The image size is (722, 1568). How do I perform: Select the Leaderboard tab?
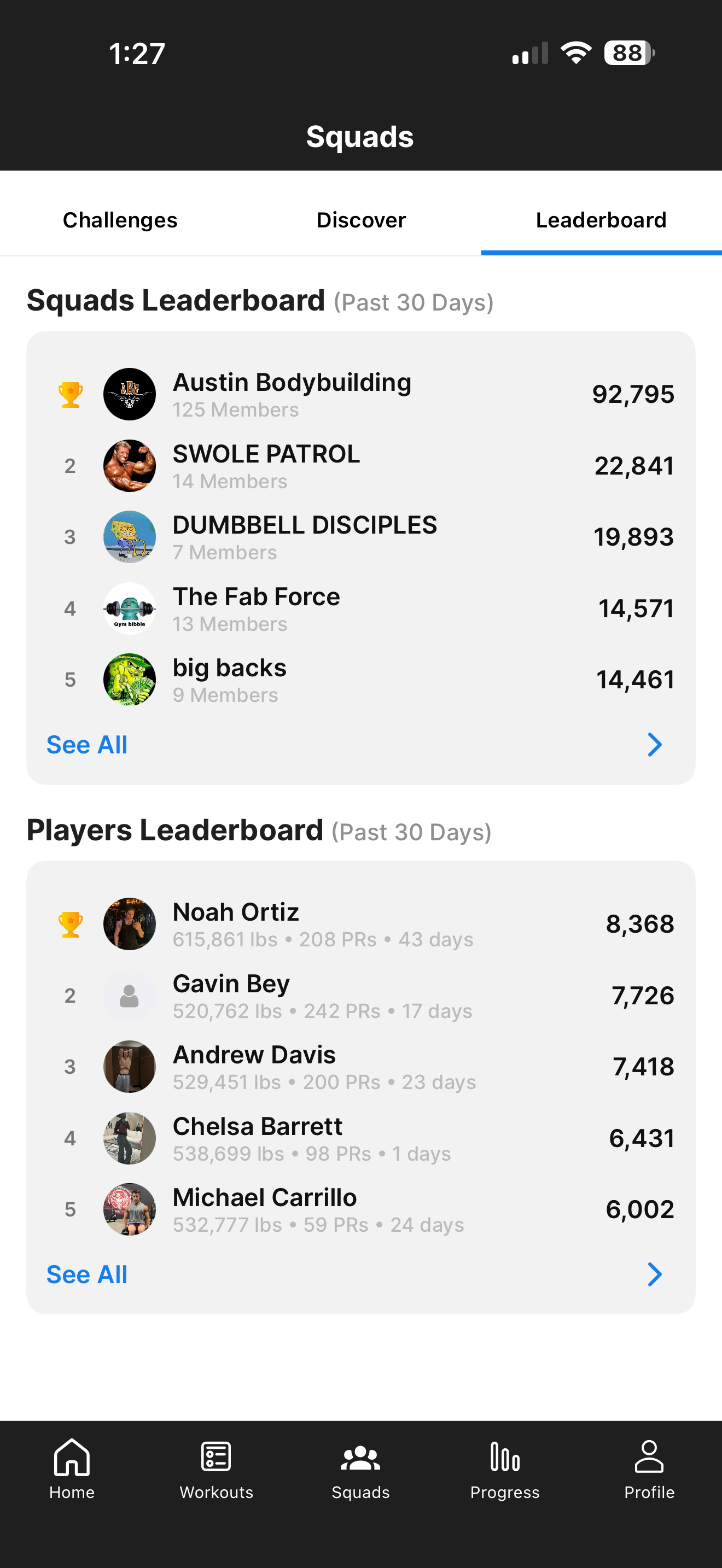click(601, 220)
